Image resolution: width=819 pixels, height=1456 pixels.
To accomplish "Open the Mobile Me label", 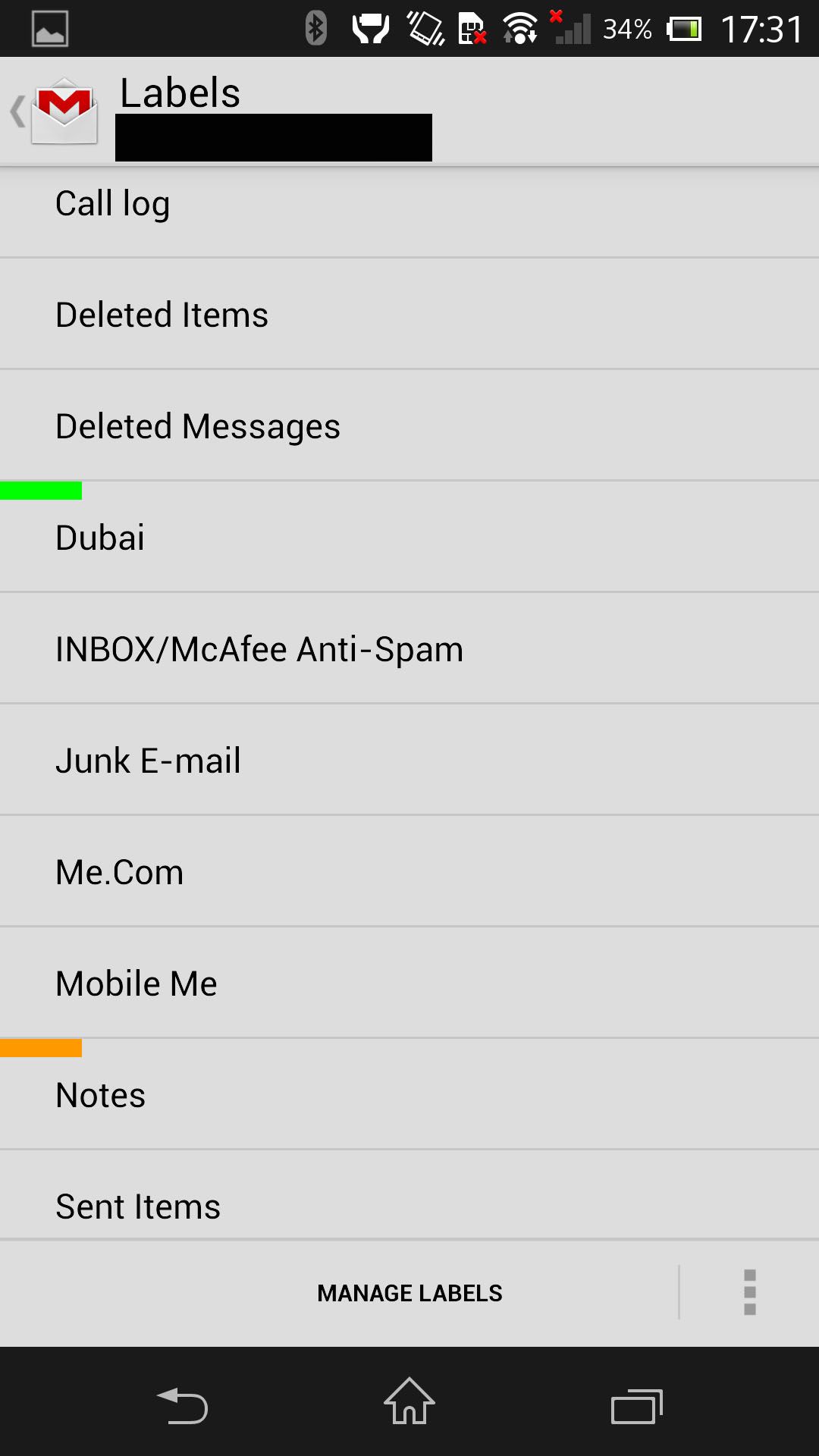I will pos(409,984).
